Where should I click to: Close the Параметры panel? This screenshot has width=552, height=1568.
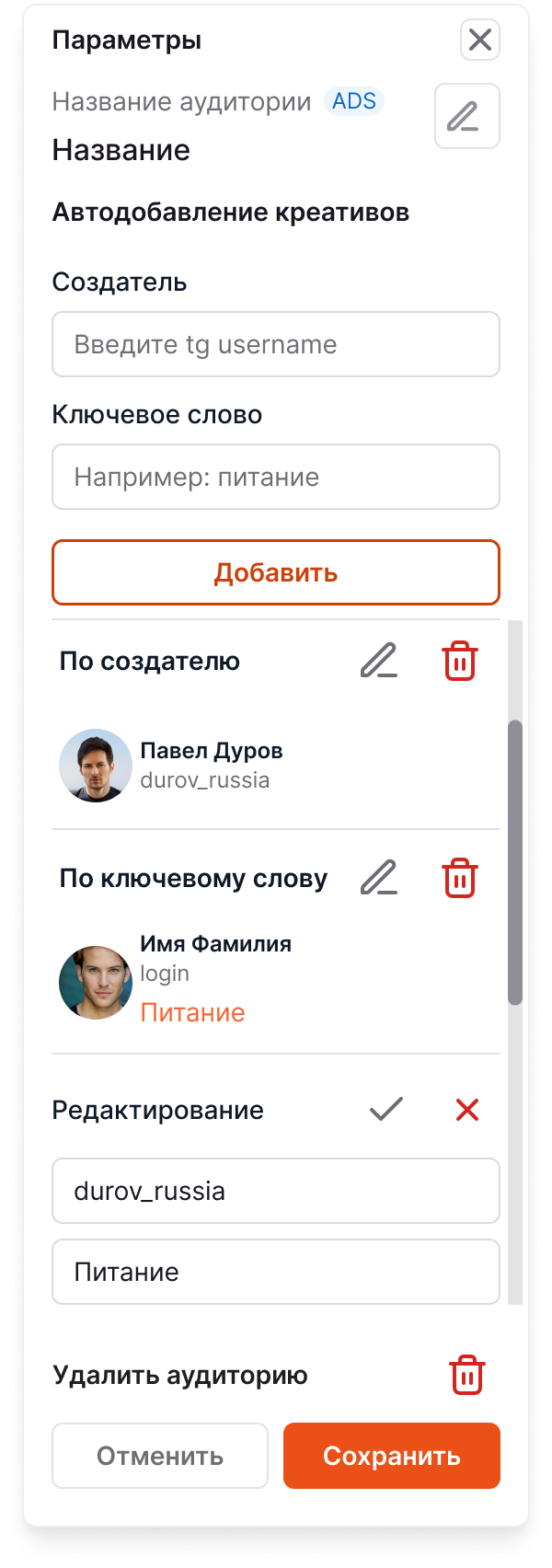coord(479,40)
